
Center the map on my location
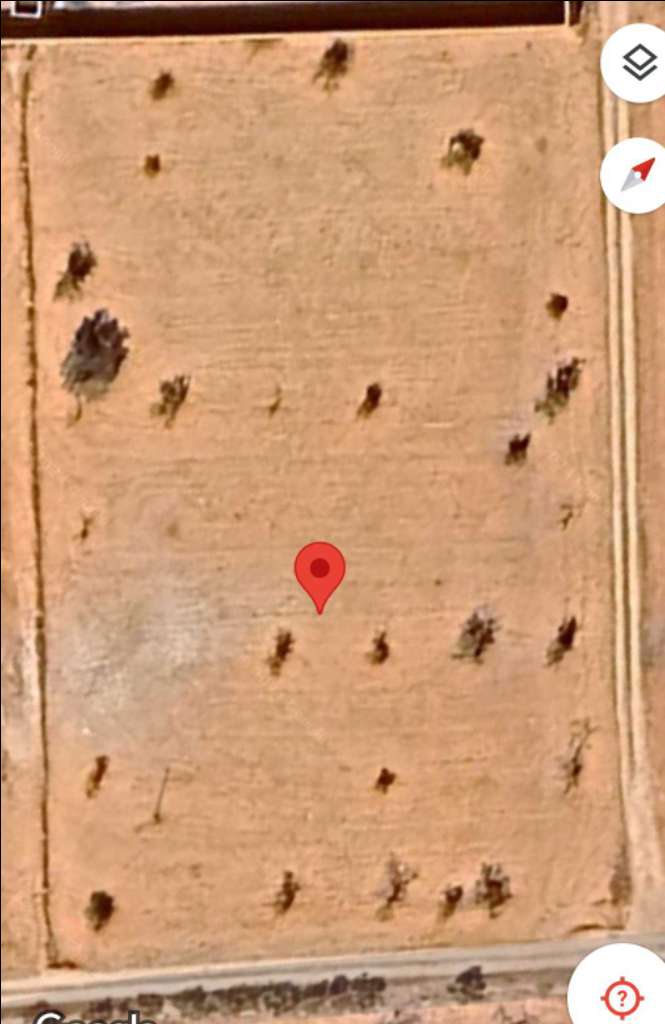[x=622, y=994]
